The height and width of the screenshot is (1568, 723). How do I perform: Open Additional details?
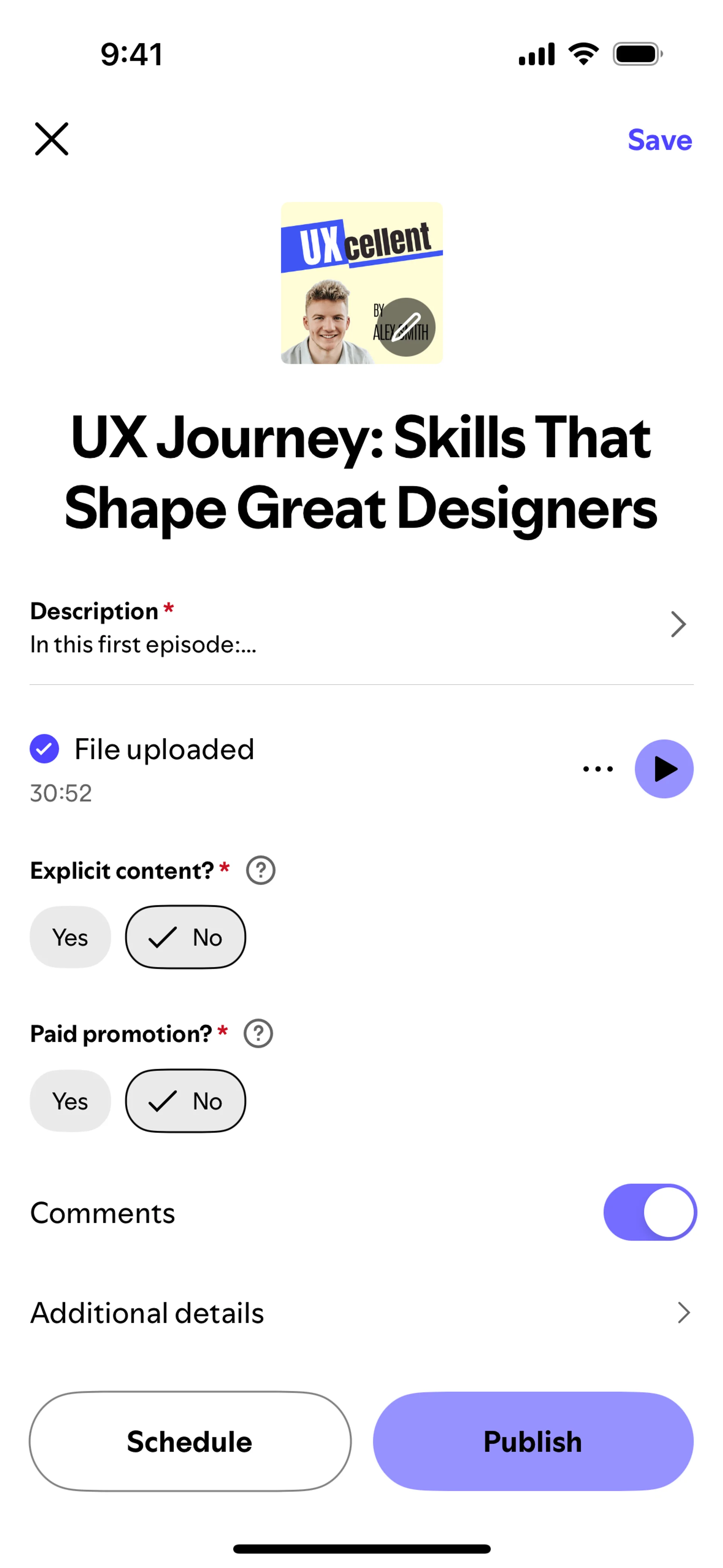point(361,1313)
